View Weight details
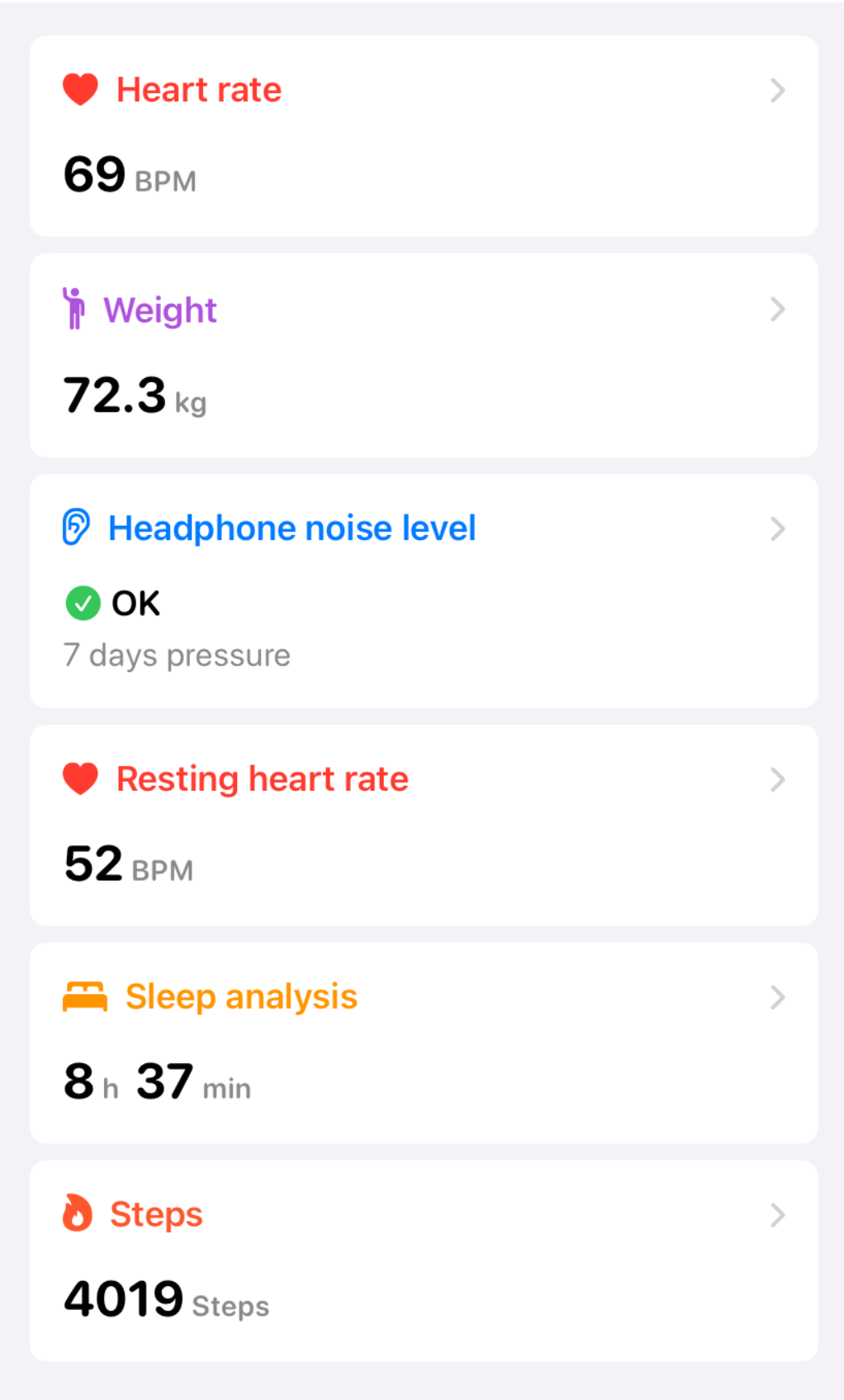This screenshot has width=844, height=1400. click(x=423, y=355)
